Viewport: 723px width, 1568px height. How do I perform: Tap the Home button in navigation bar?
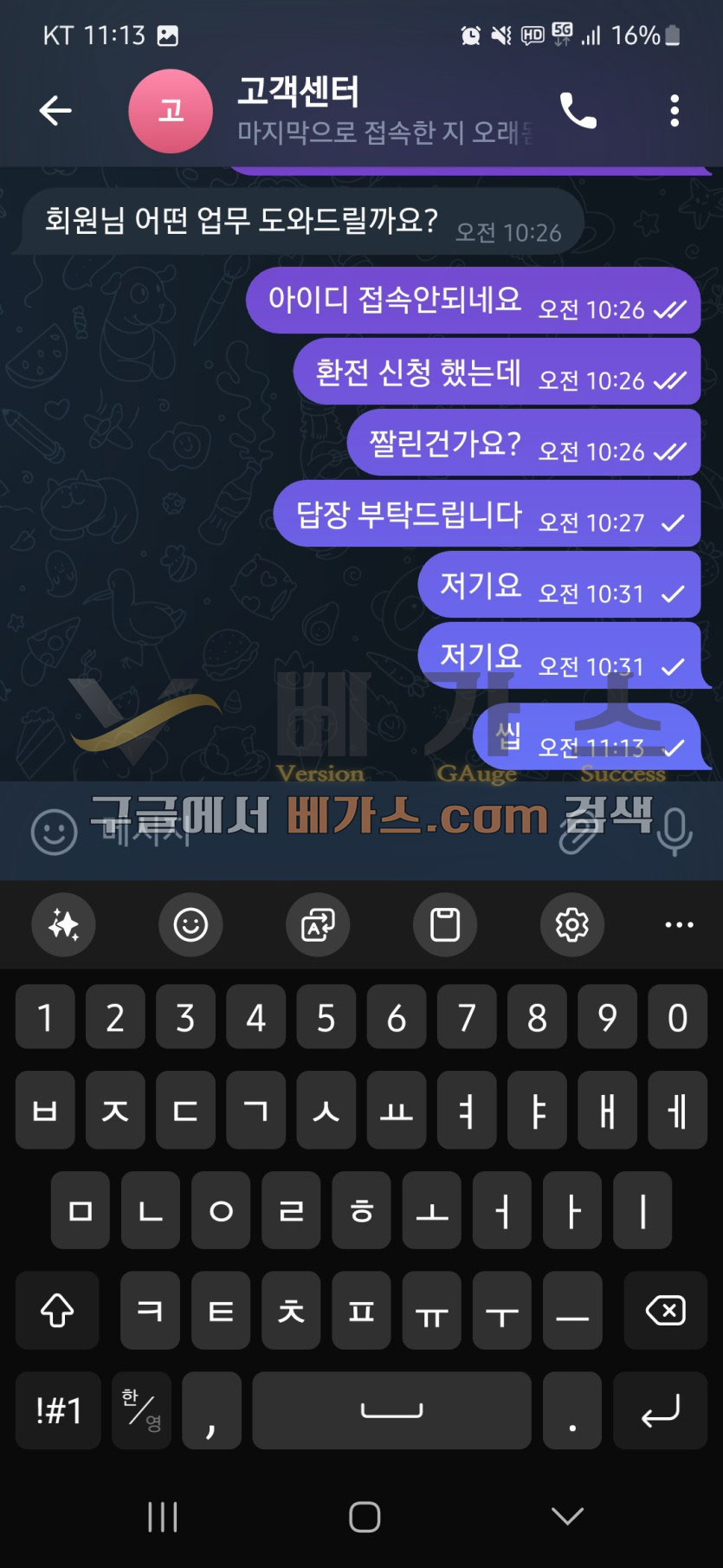click(x=364, y=1516)
